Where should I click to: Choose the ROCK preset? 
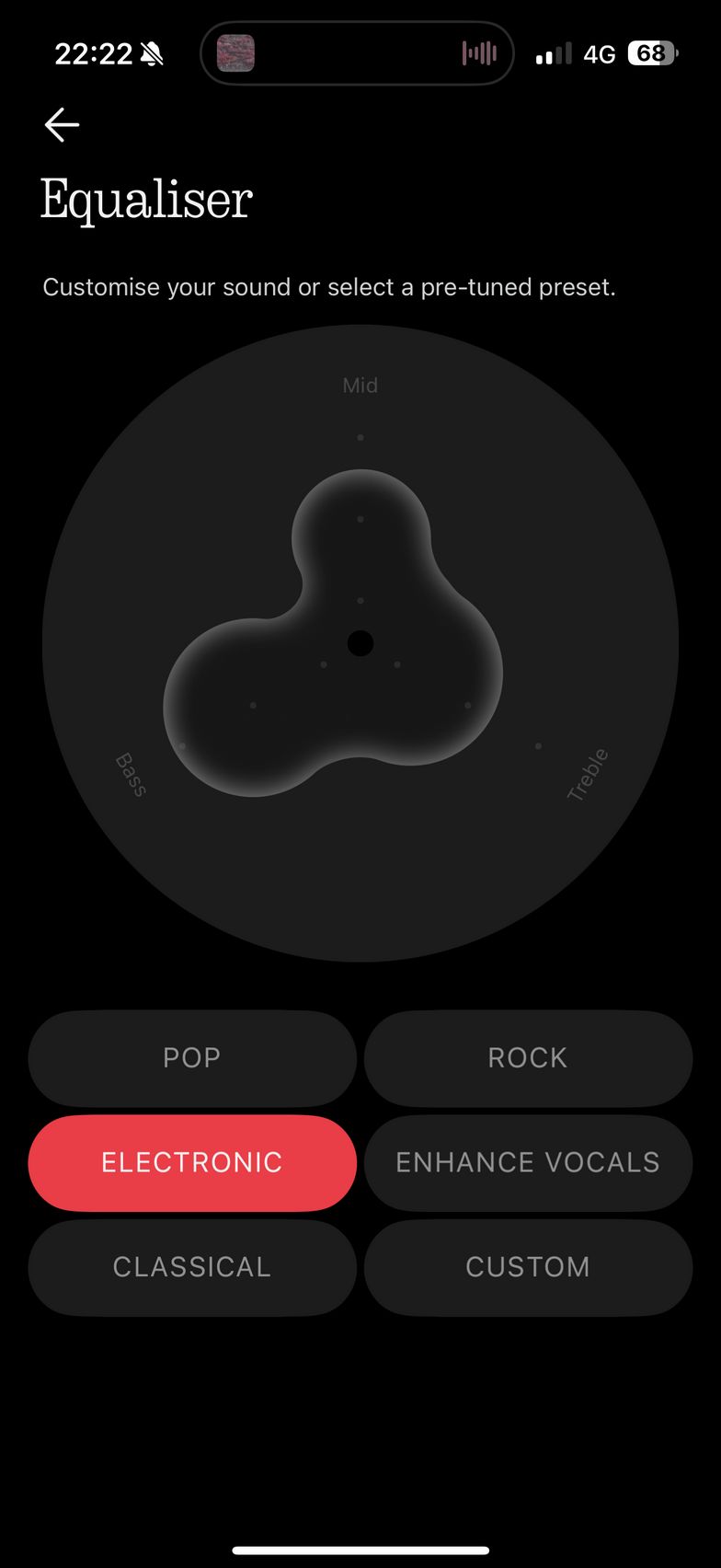coord(528,1058)
